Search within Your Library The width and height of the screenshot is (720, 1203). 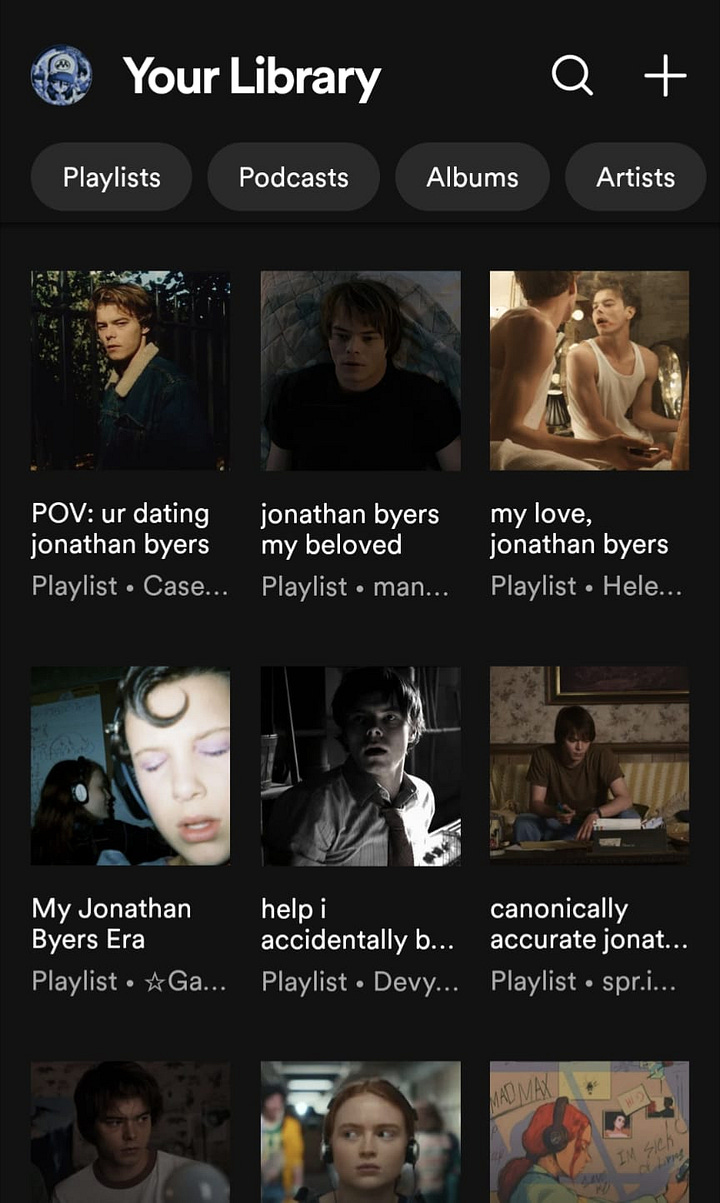point(572,76)
